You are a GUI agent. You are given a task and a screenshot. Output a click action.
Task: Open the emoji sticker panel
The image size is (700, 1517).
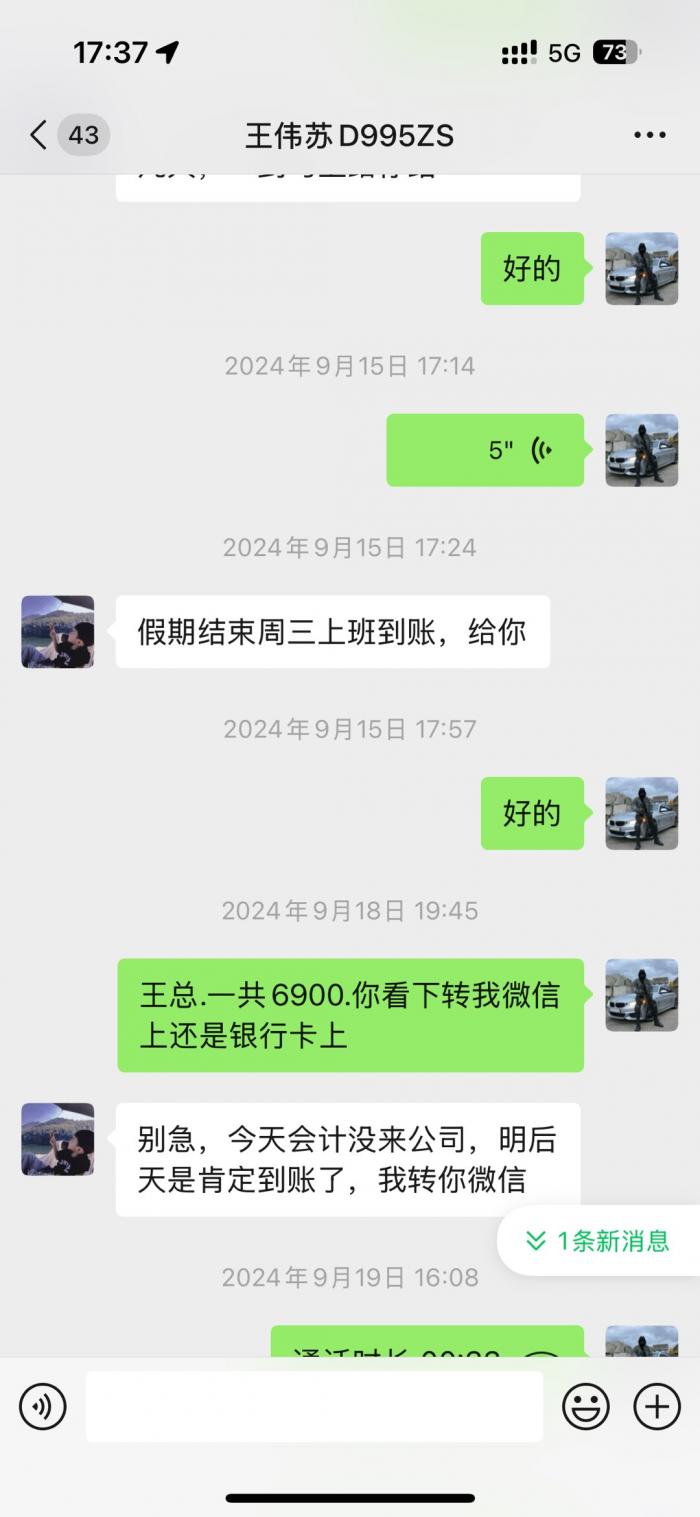coord(586,1407)
